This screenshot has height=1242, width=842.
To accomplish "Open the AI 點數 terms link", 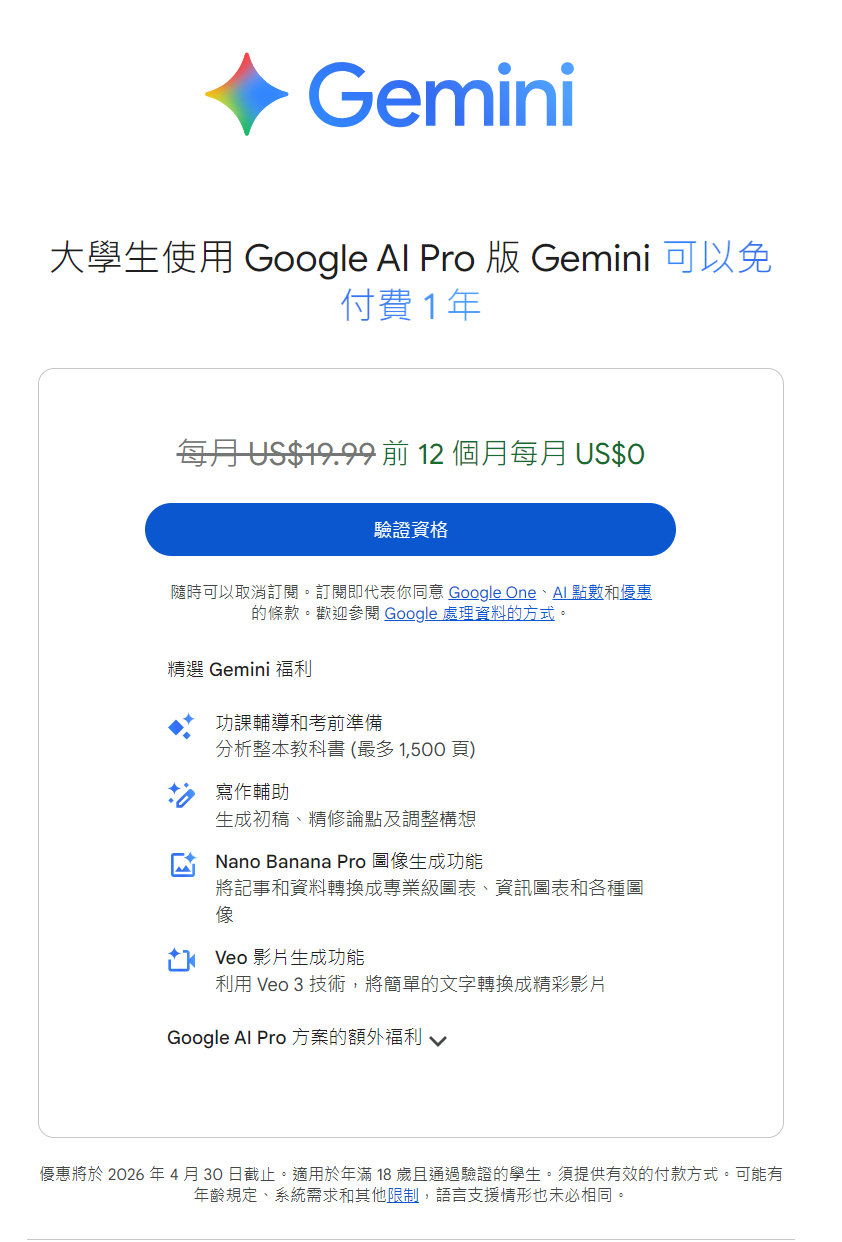I will pyautogui.click(x=578, y=592).
